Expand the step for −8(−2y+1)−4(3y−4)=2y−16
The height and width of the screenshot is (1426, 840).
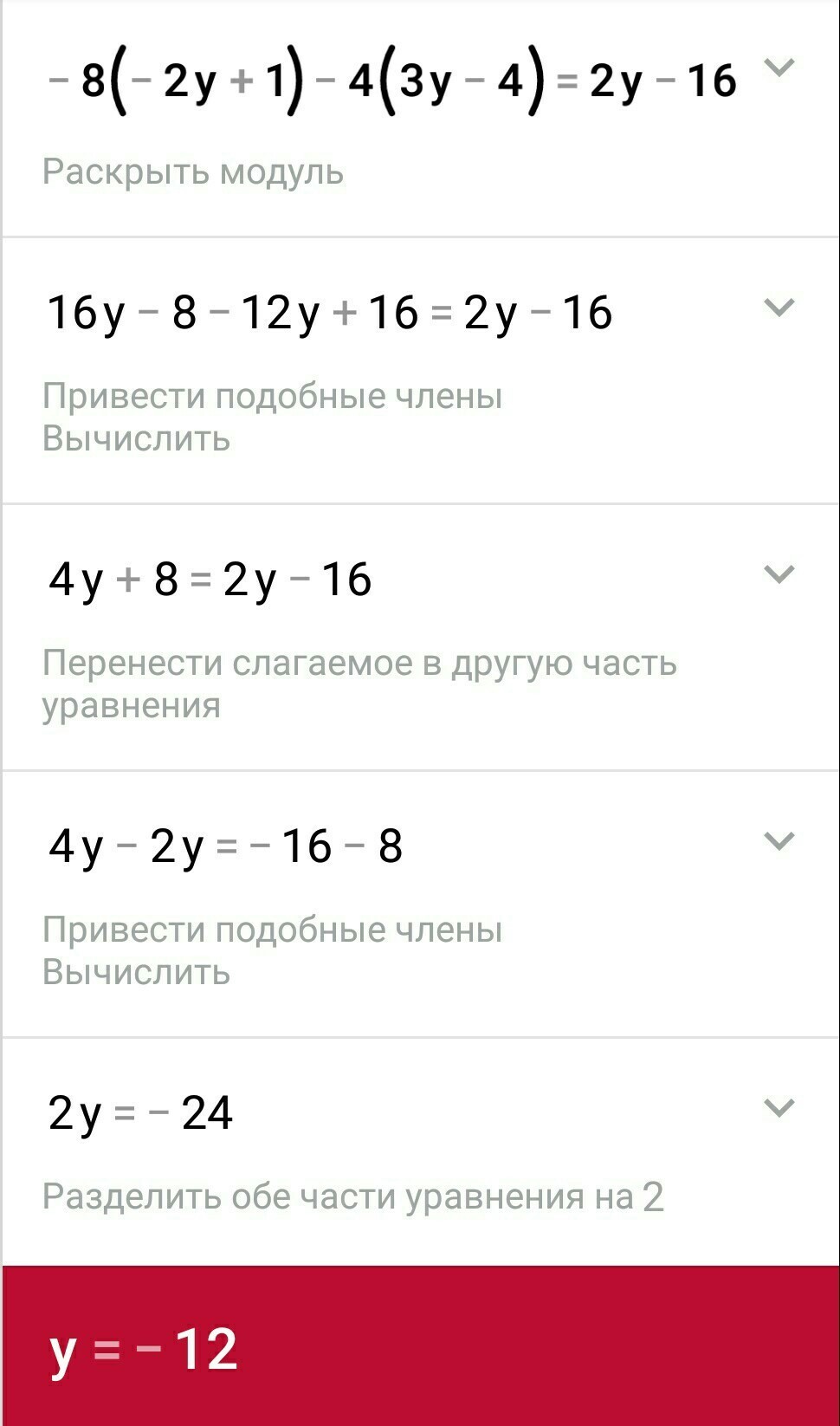click(779, 68)
